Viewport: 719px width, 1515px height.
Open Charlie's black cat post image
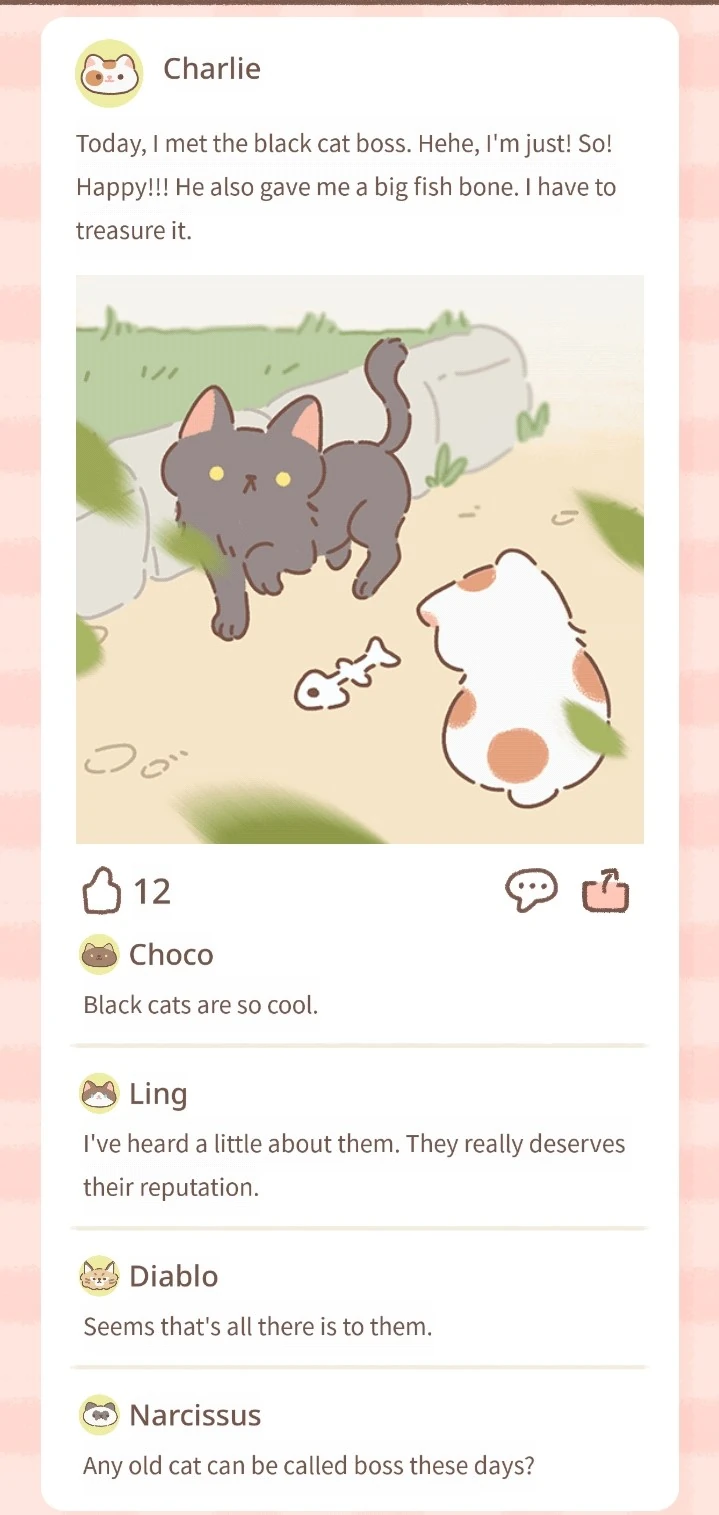point(360,559)
